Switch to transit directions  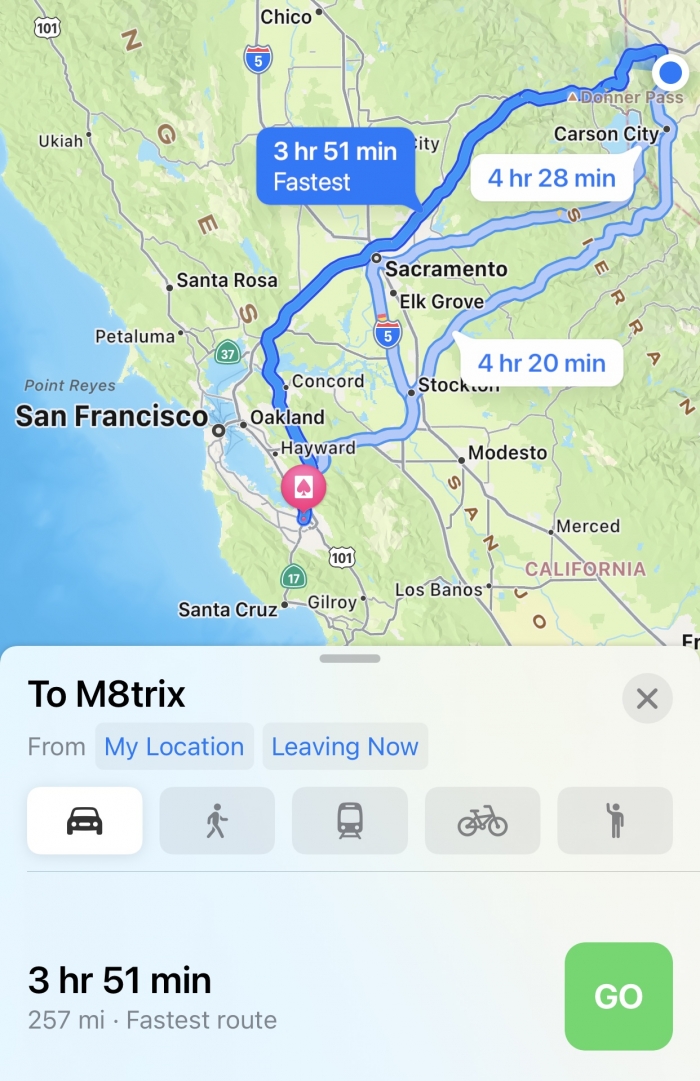[350, 821]
